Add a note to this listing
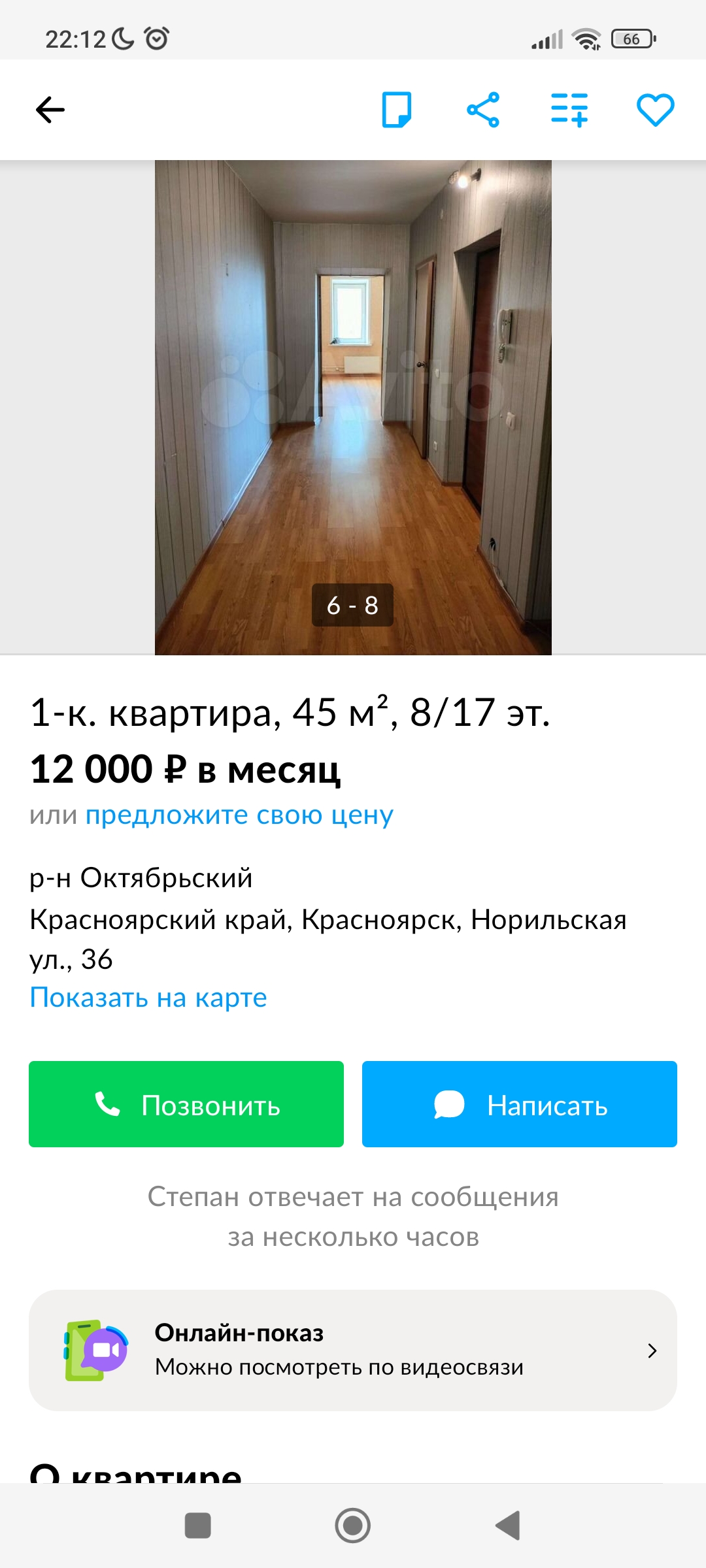The image size is (706, 1568). point(397,110)
